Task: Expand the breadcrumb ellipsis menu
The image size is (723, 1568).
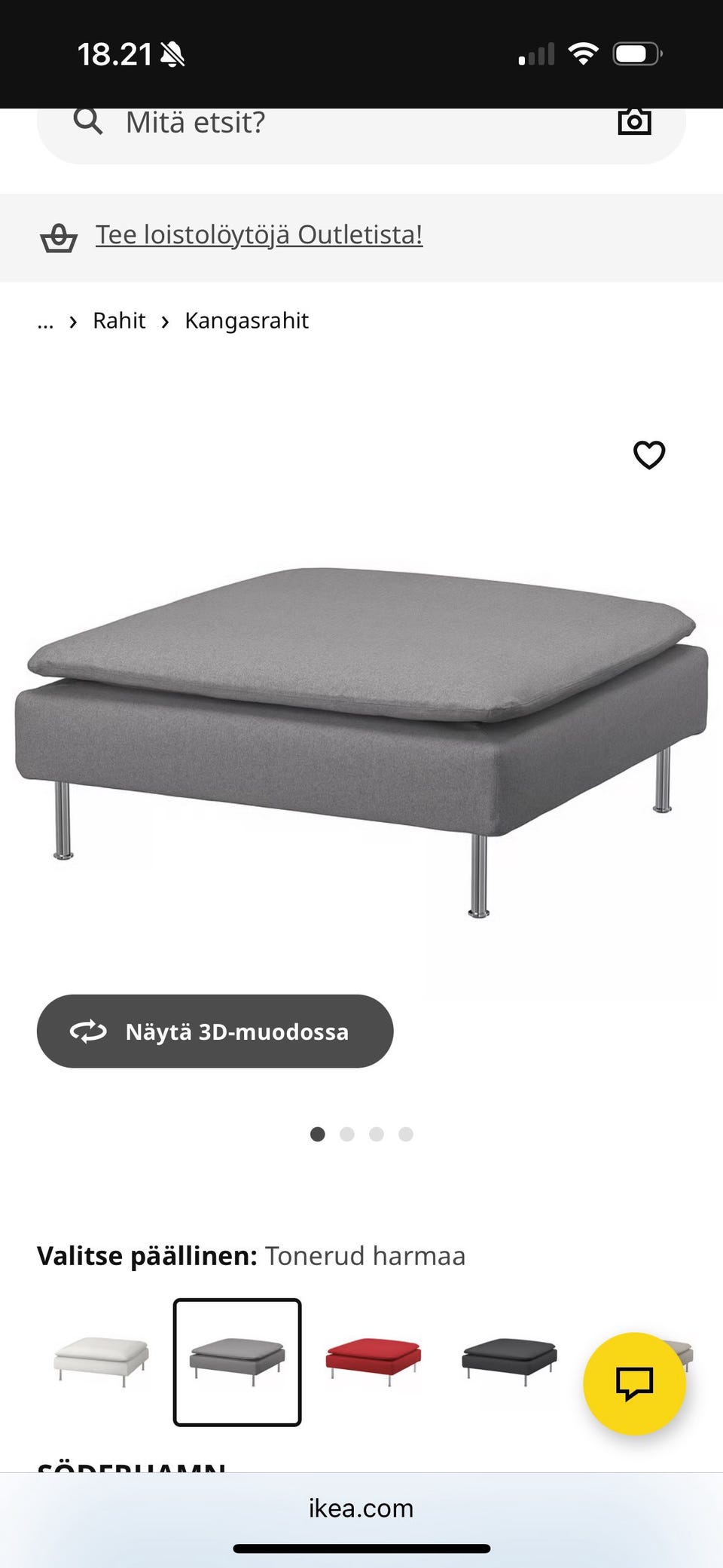Action: click(45, 320)
